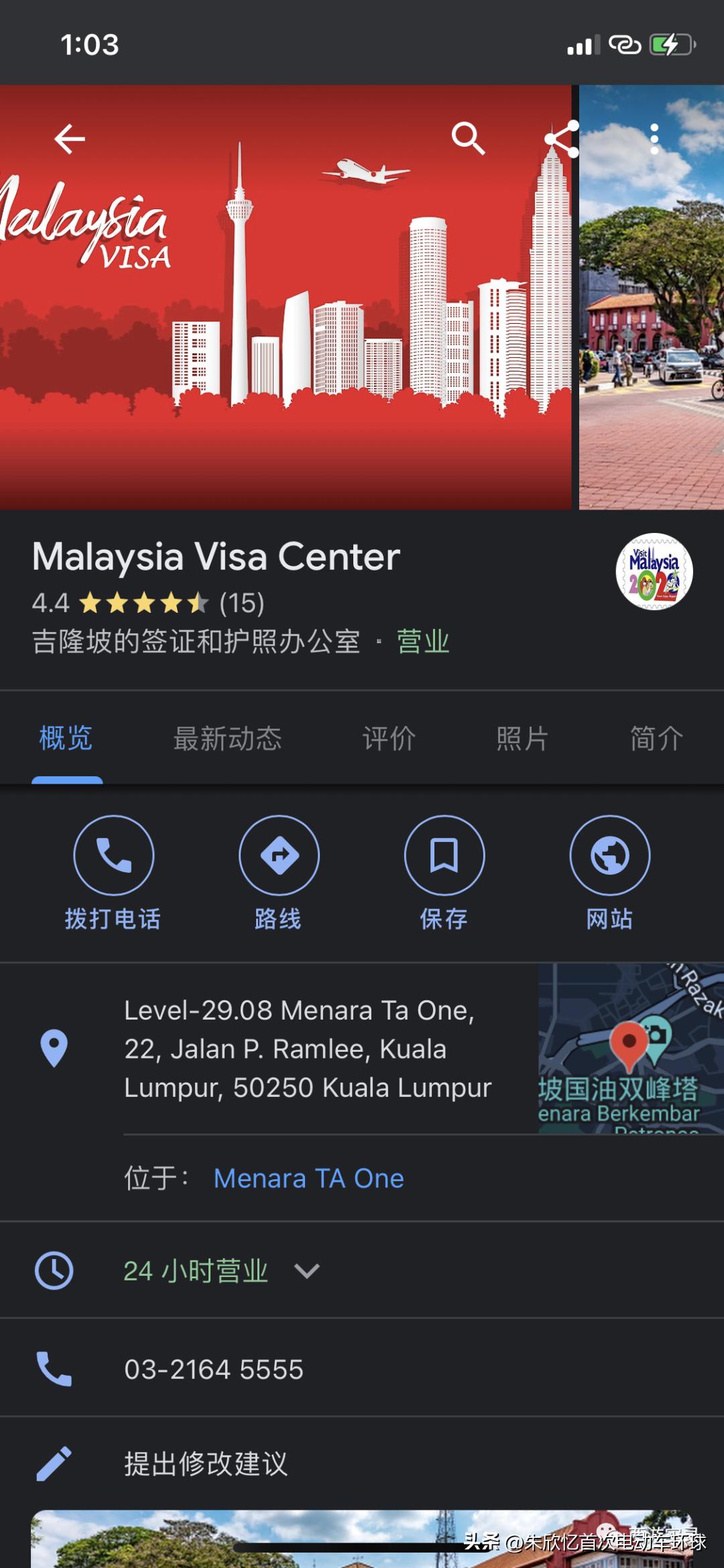Open the search magnifier icon
Screen dimensions: 724x1568
point(468,139)
